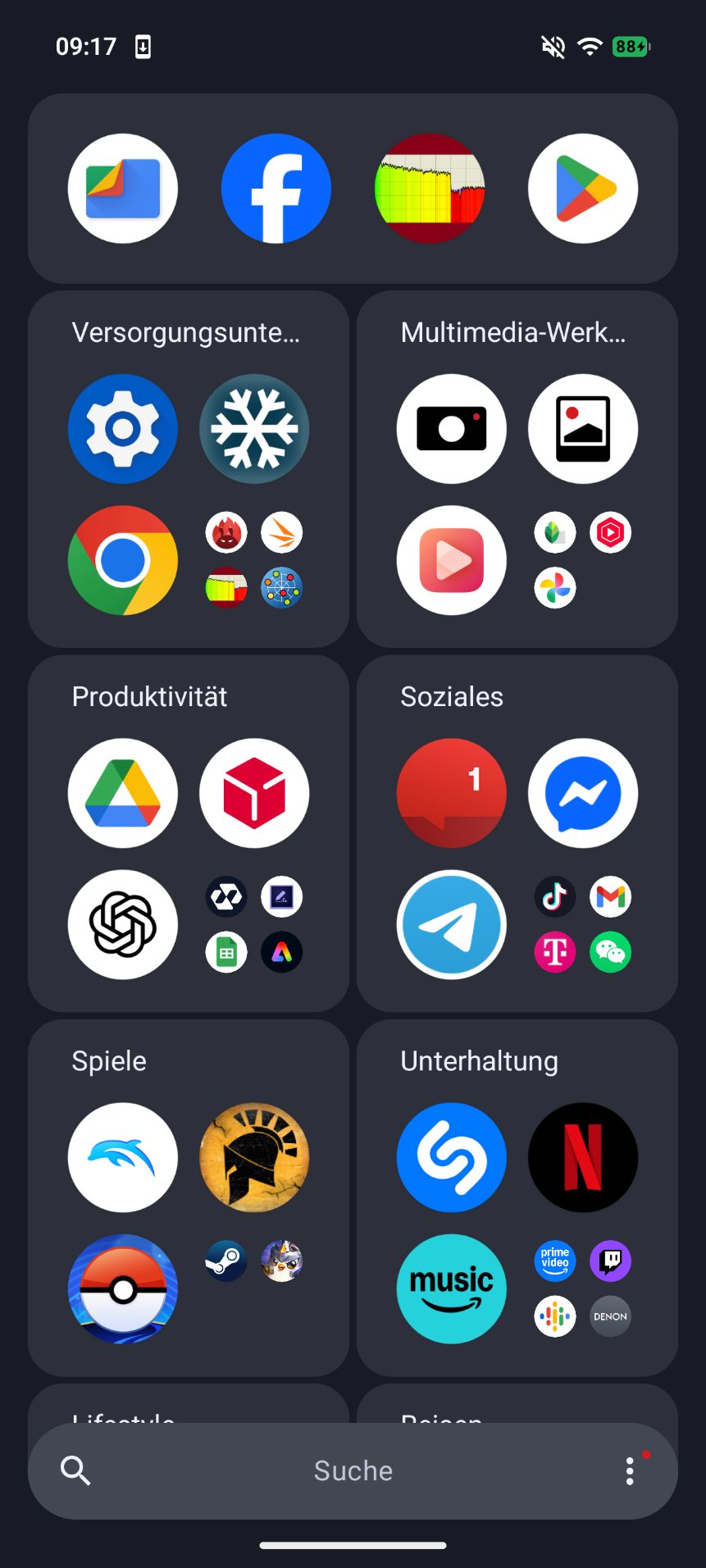Launch the Netflix app
The height and width of the screenshot is (1568, 706).
click(x=583, y=1157)
